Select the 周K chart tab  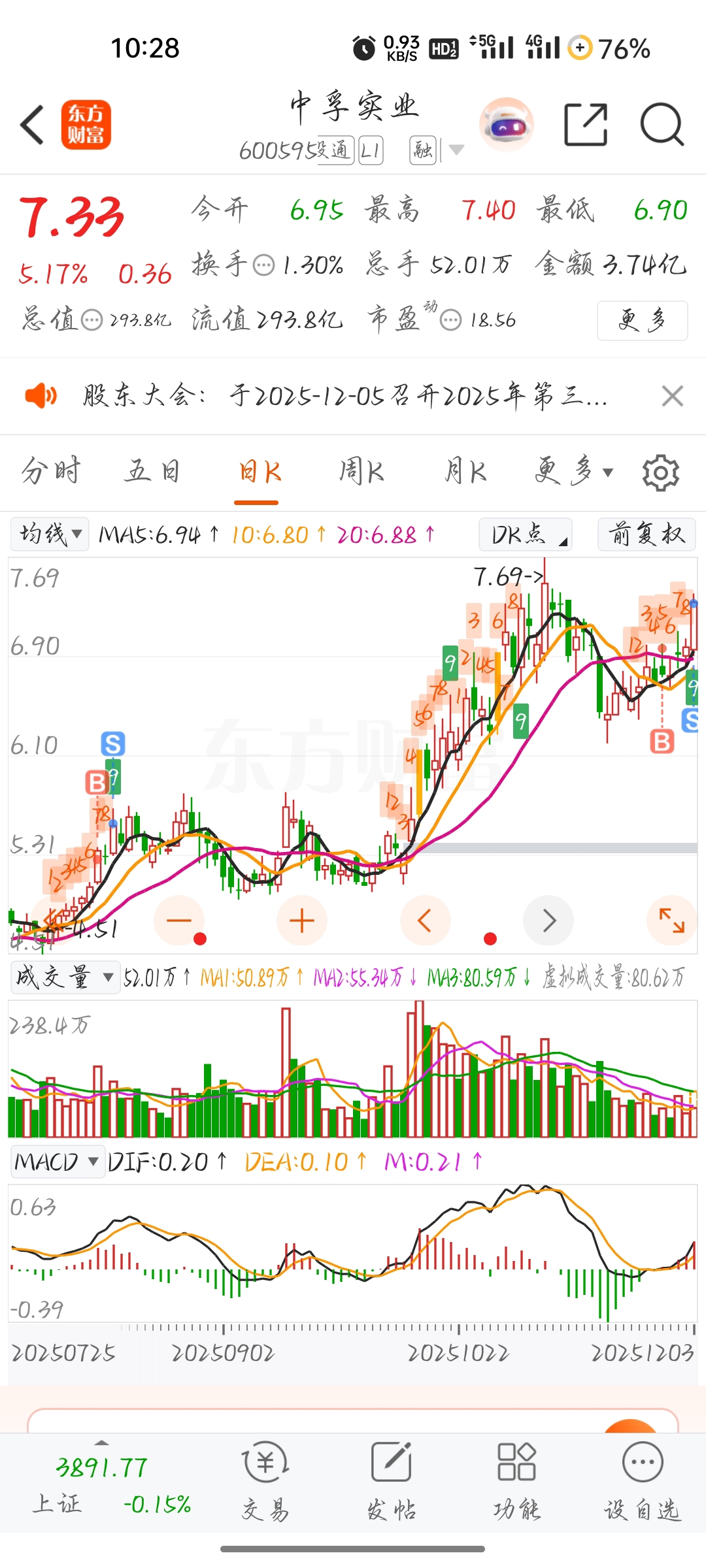click(361, 472)
